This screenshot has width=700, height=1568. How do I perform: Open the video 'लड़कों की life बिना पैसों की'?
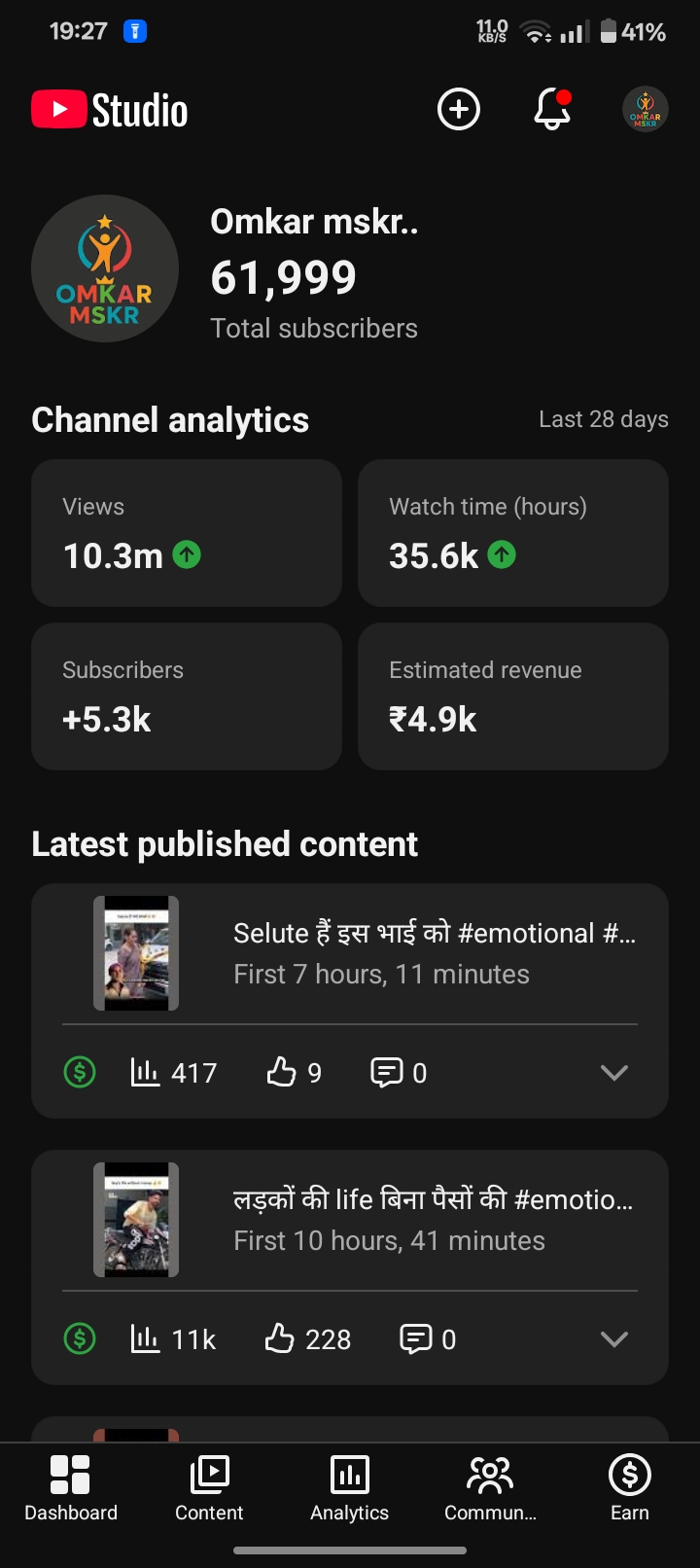[x=433, y=1219]
